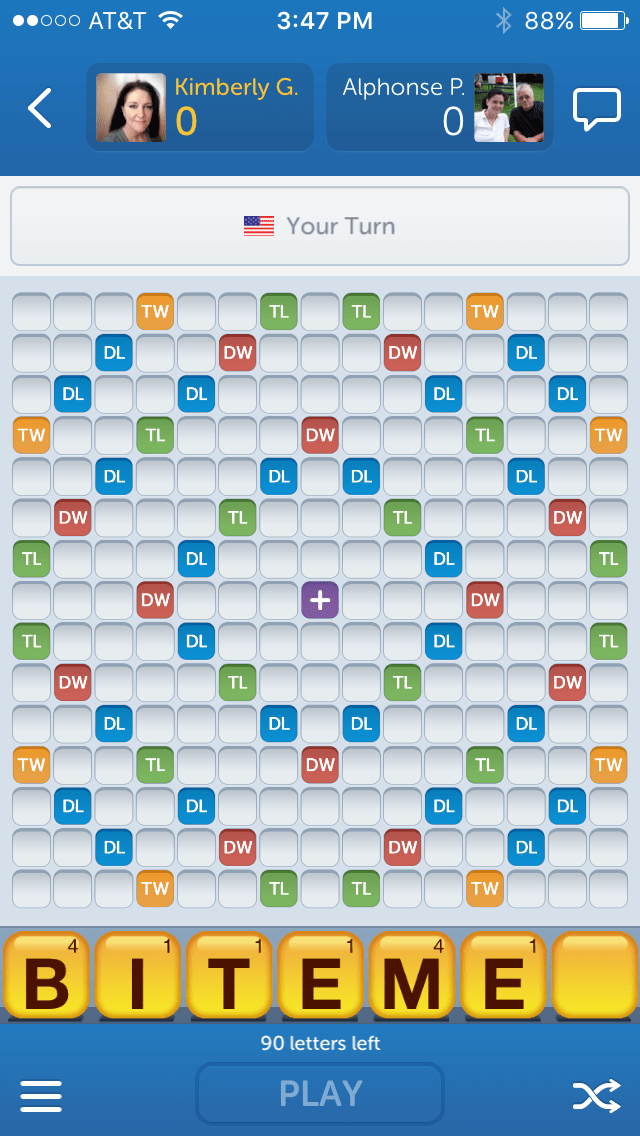Select the I letter tile
The height and width of the screenshot is (1136, 640).
(x=137, y=978)
